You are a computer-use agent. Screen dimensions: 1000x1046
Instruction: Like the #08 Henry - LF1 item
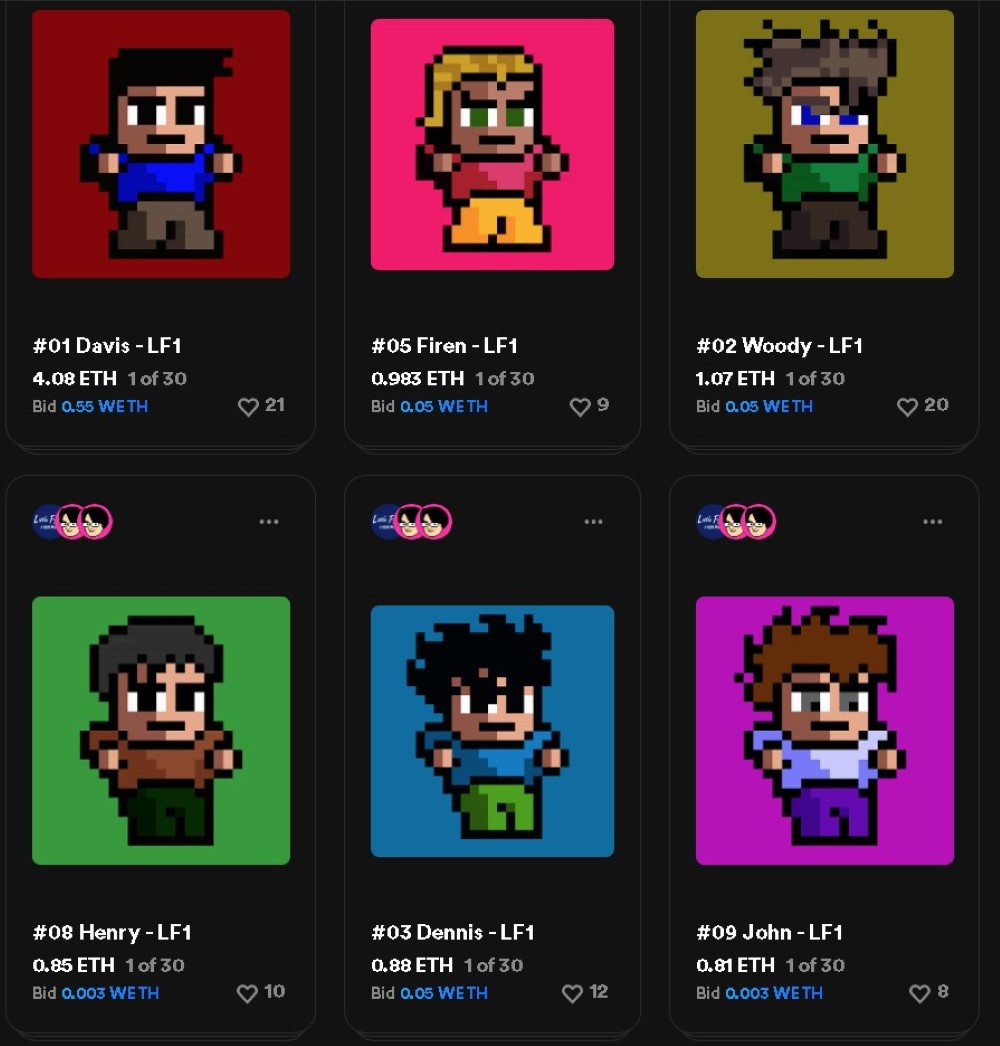tap(247, 993)
